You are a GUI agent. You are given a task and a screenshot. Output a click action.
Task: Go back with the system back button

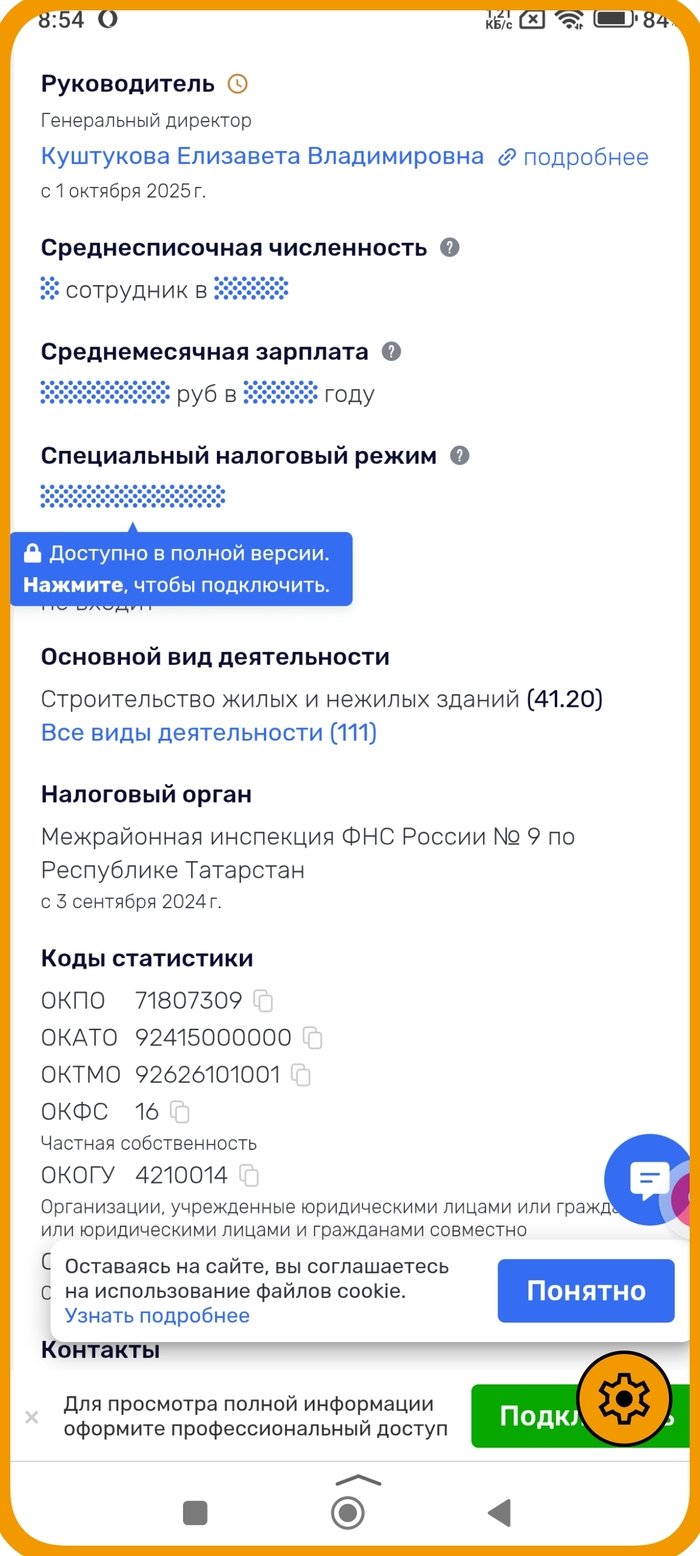tap(498, 1512)
